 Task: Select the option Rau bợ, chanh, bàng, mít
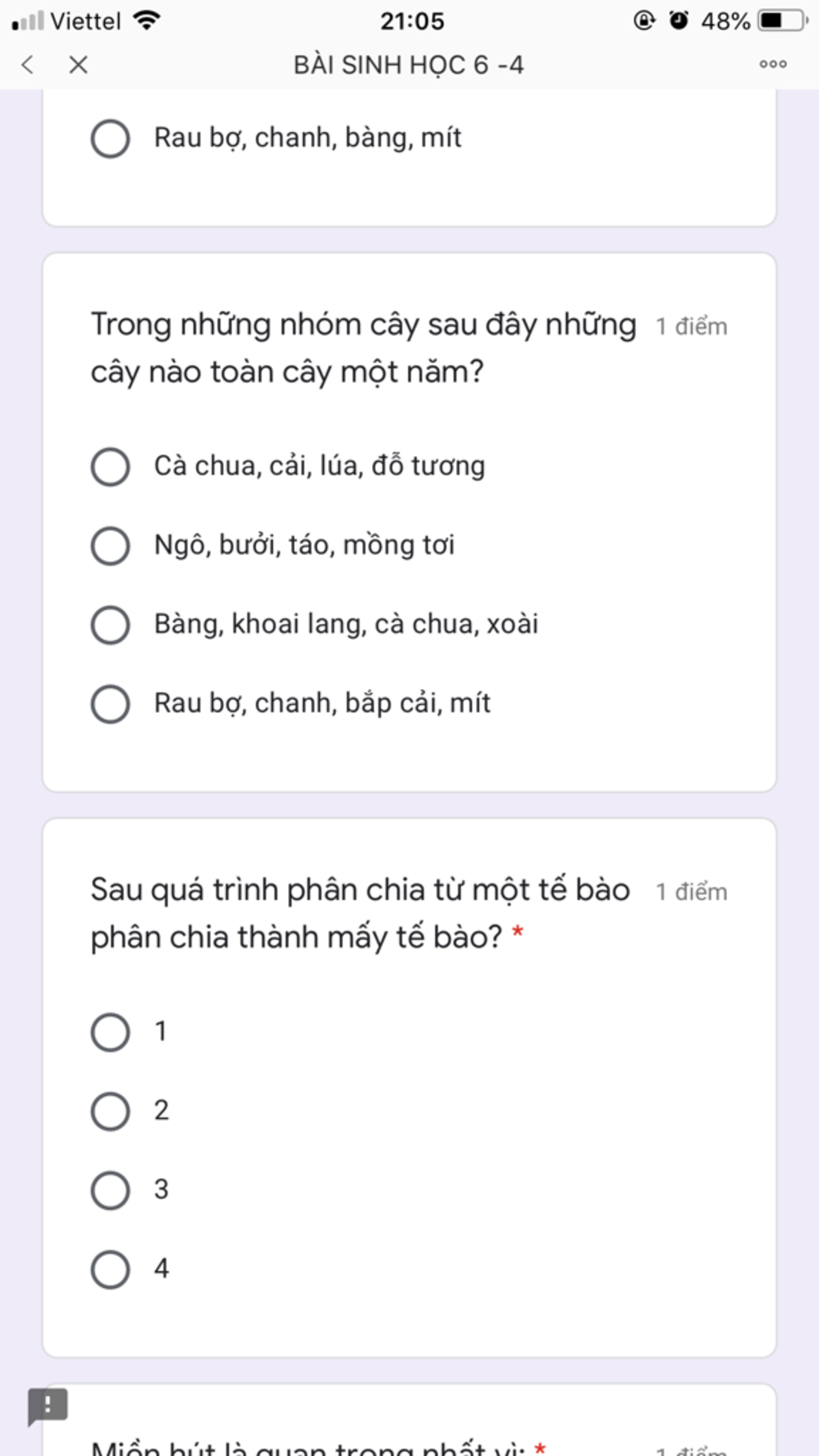110,138
